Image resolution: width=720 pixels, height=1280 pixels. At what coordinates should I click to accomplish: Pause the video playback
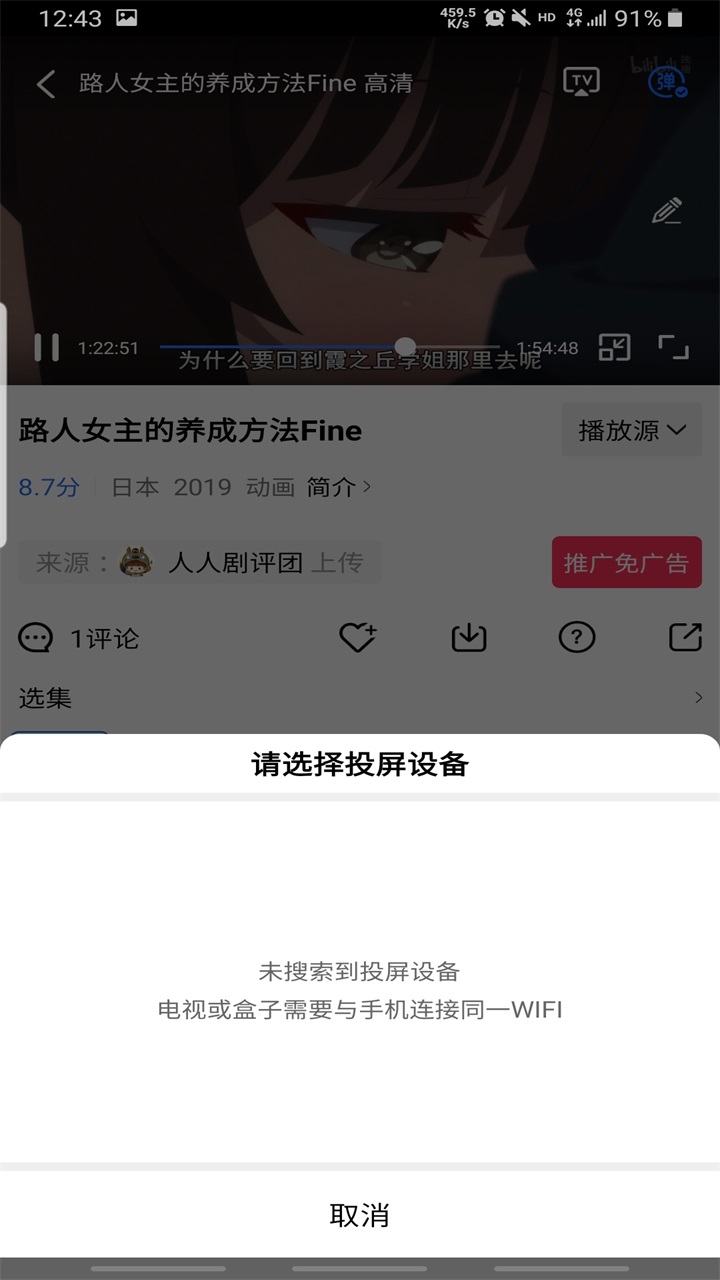(x=47, y=347)
